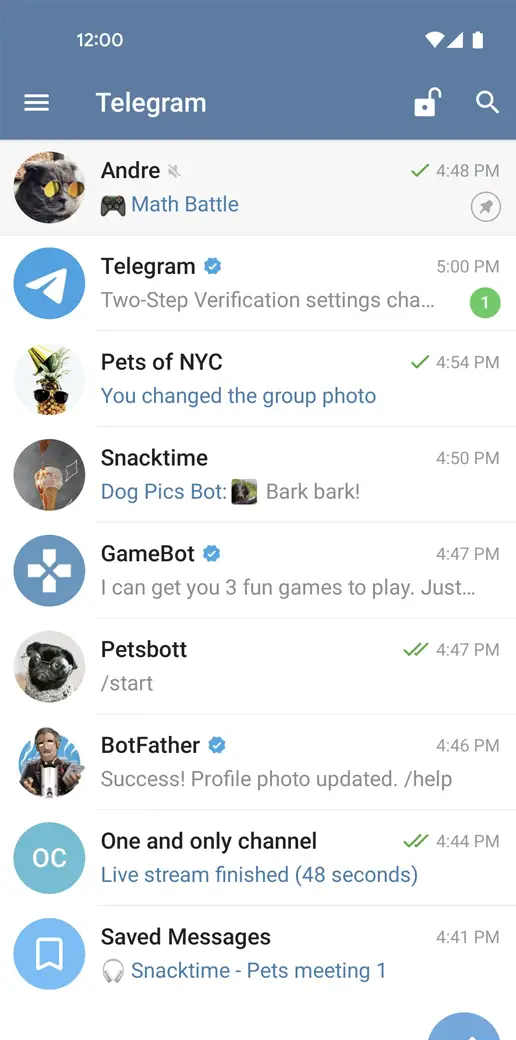Tap the passcode lock icon

[x=427, y=103]
